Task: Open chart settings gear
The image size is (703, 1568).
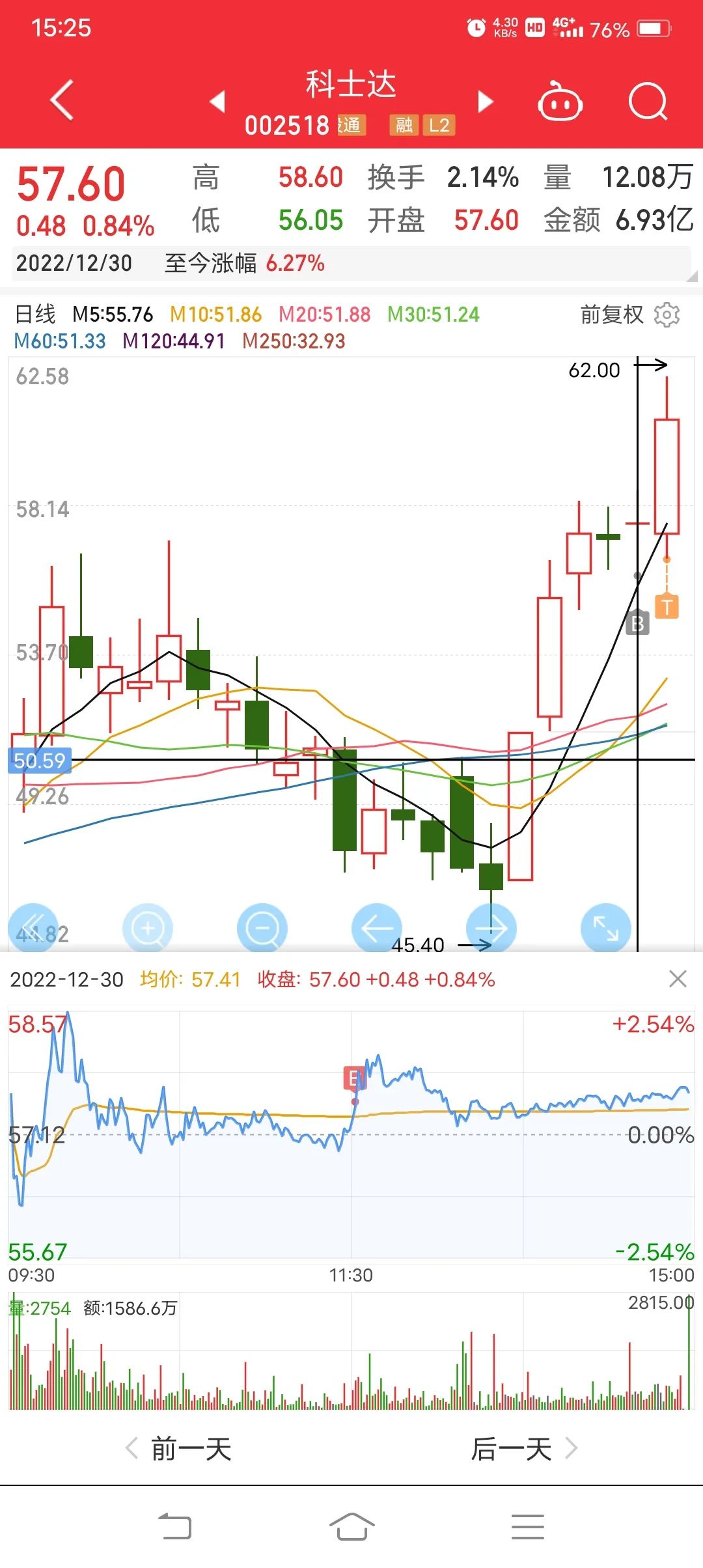Action: tap(667, 315)
